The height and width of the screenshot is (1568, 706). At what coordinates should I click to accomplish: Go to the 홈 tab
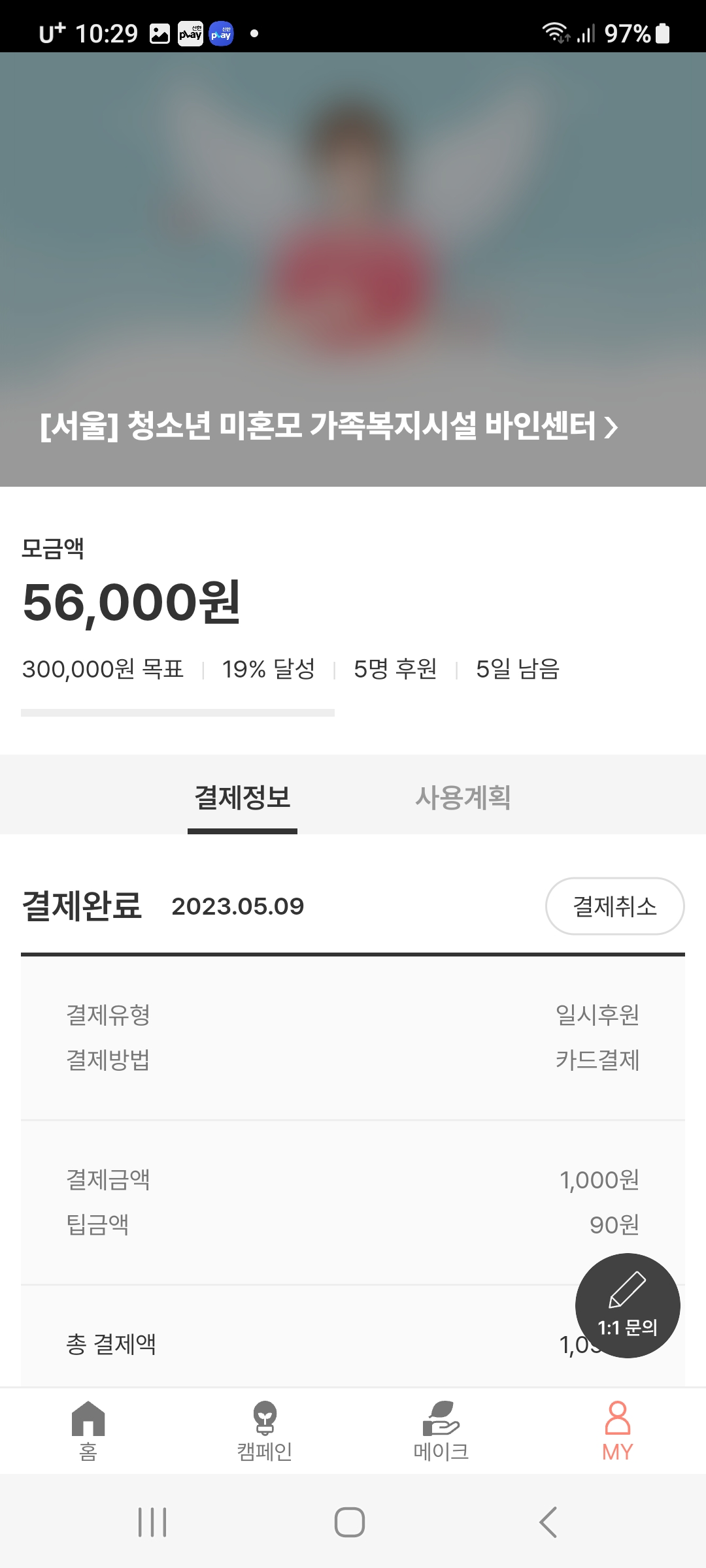[88, 1431]
